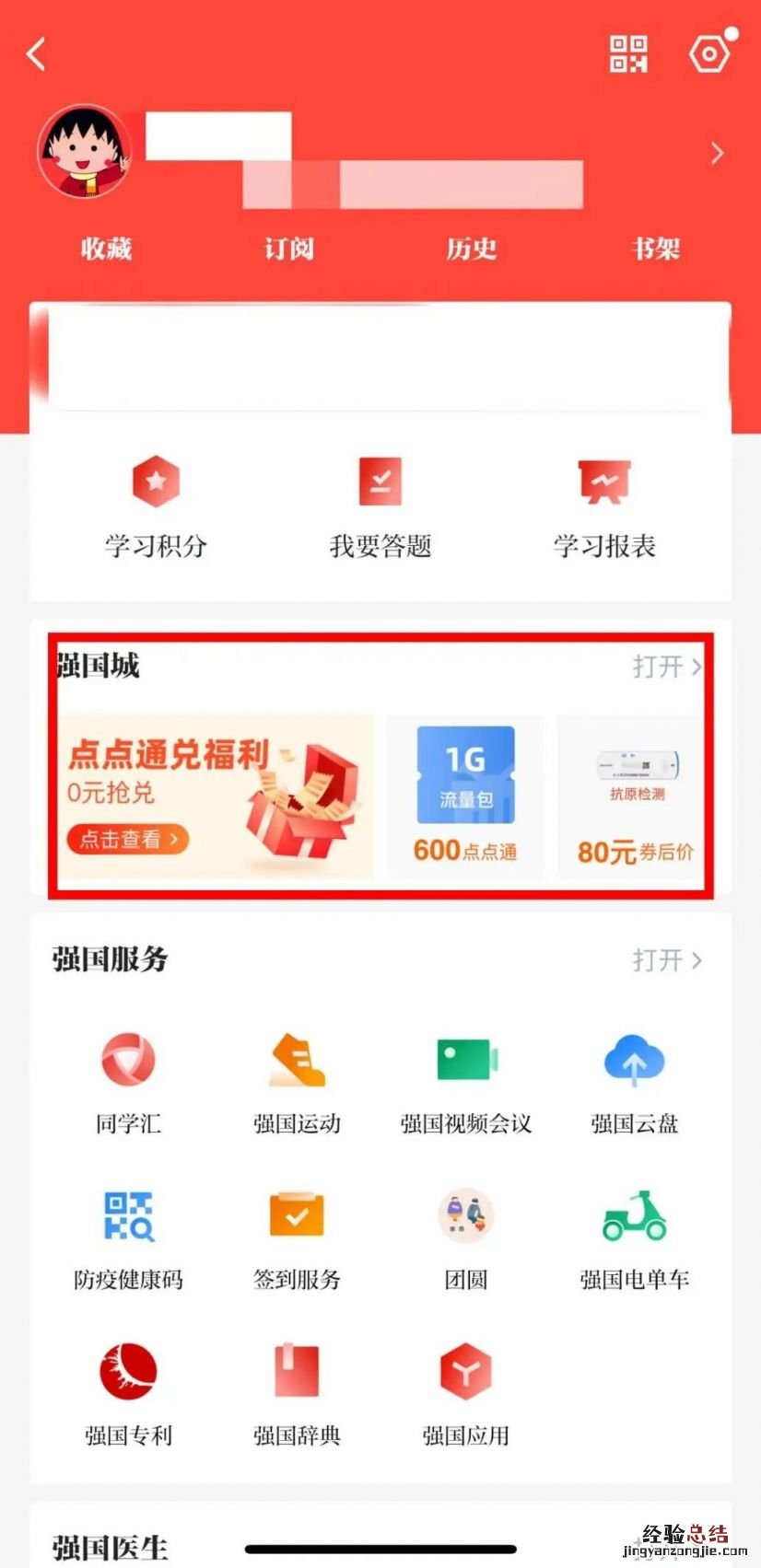The width and height of the screenshot is (761, 1568).
Task: Open the settings gear icon
Action: click(x=709, y=54)
